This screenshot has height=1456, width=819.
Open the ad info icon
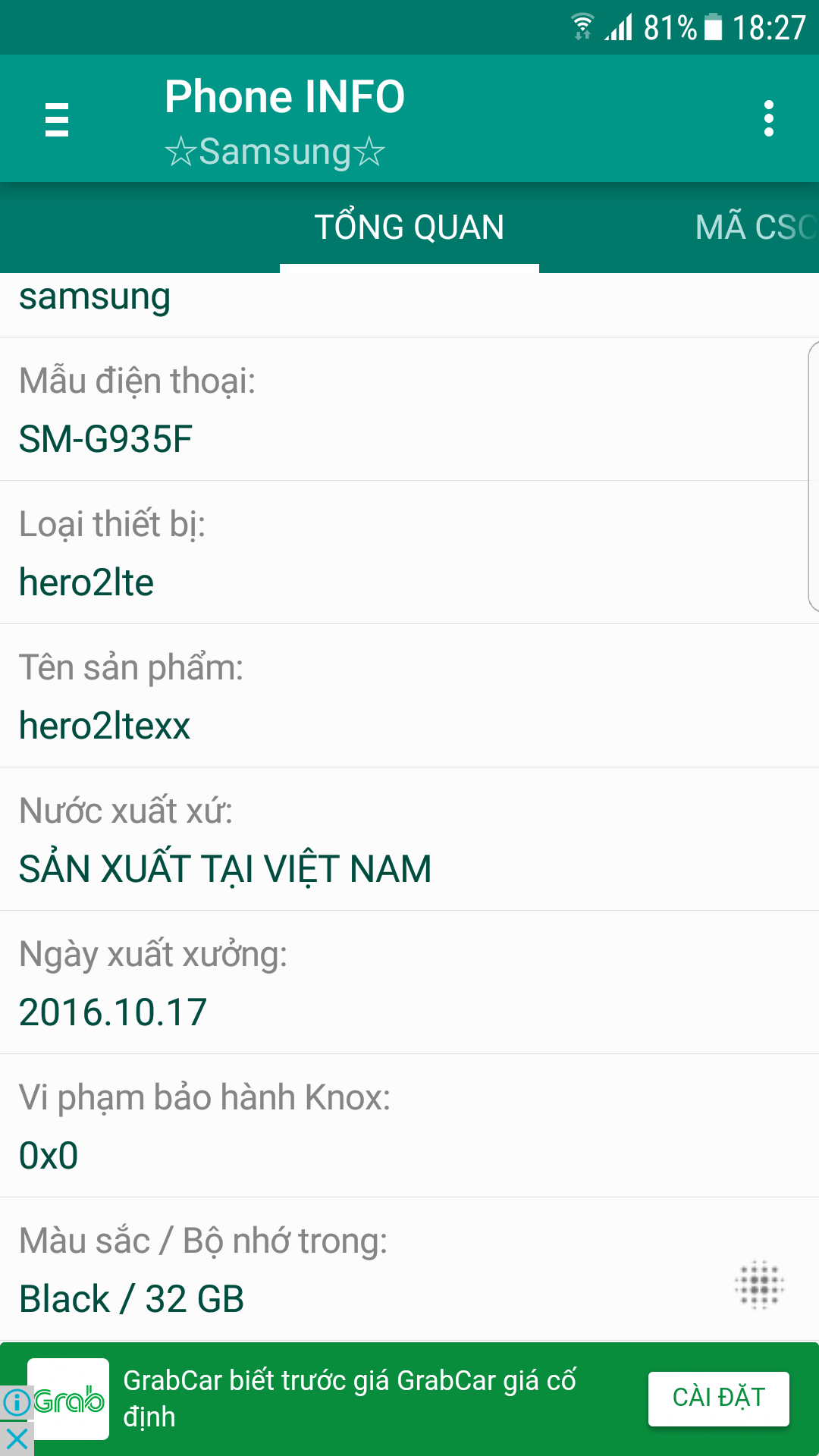tap(15, 1402)
